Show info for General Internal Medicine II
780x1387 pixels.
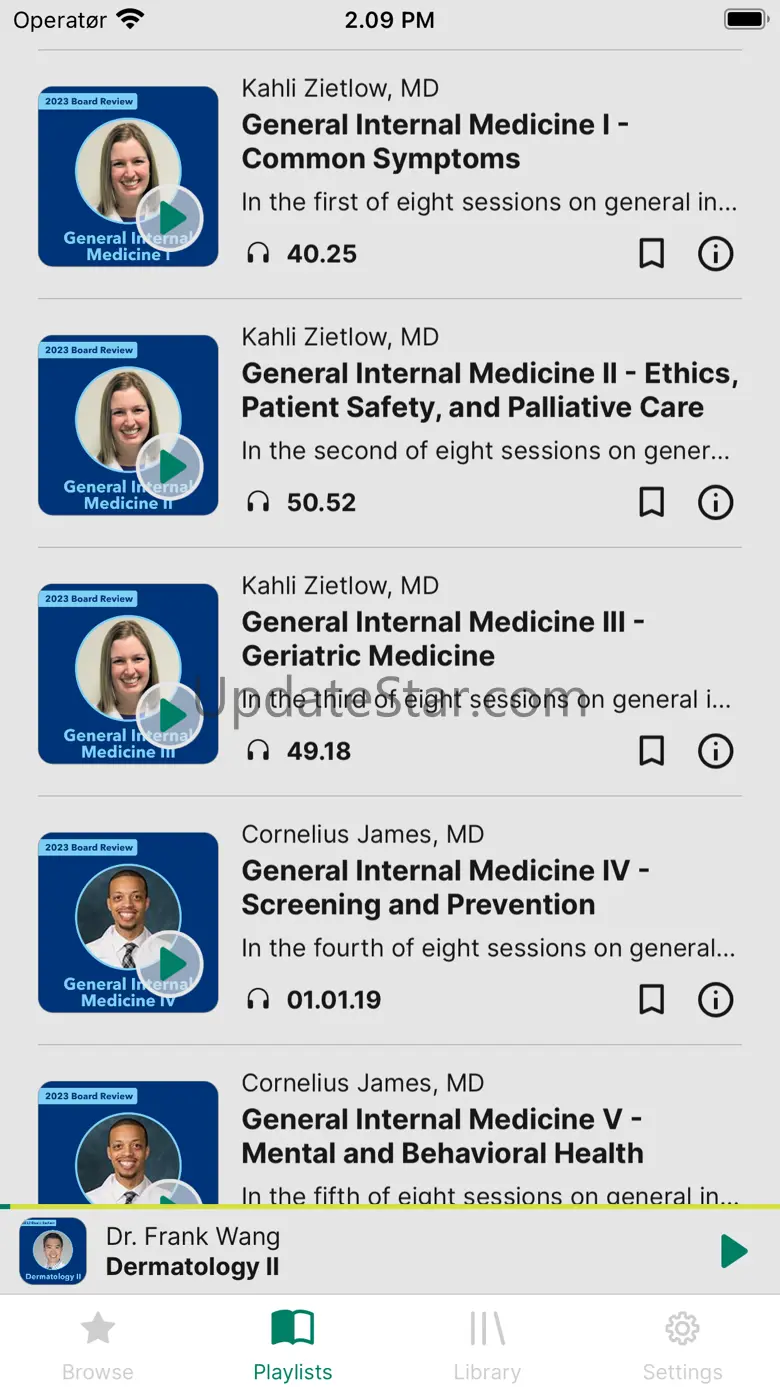point(715,502)
